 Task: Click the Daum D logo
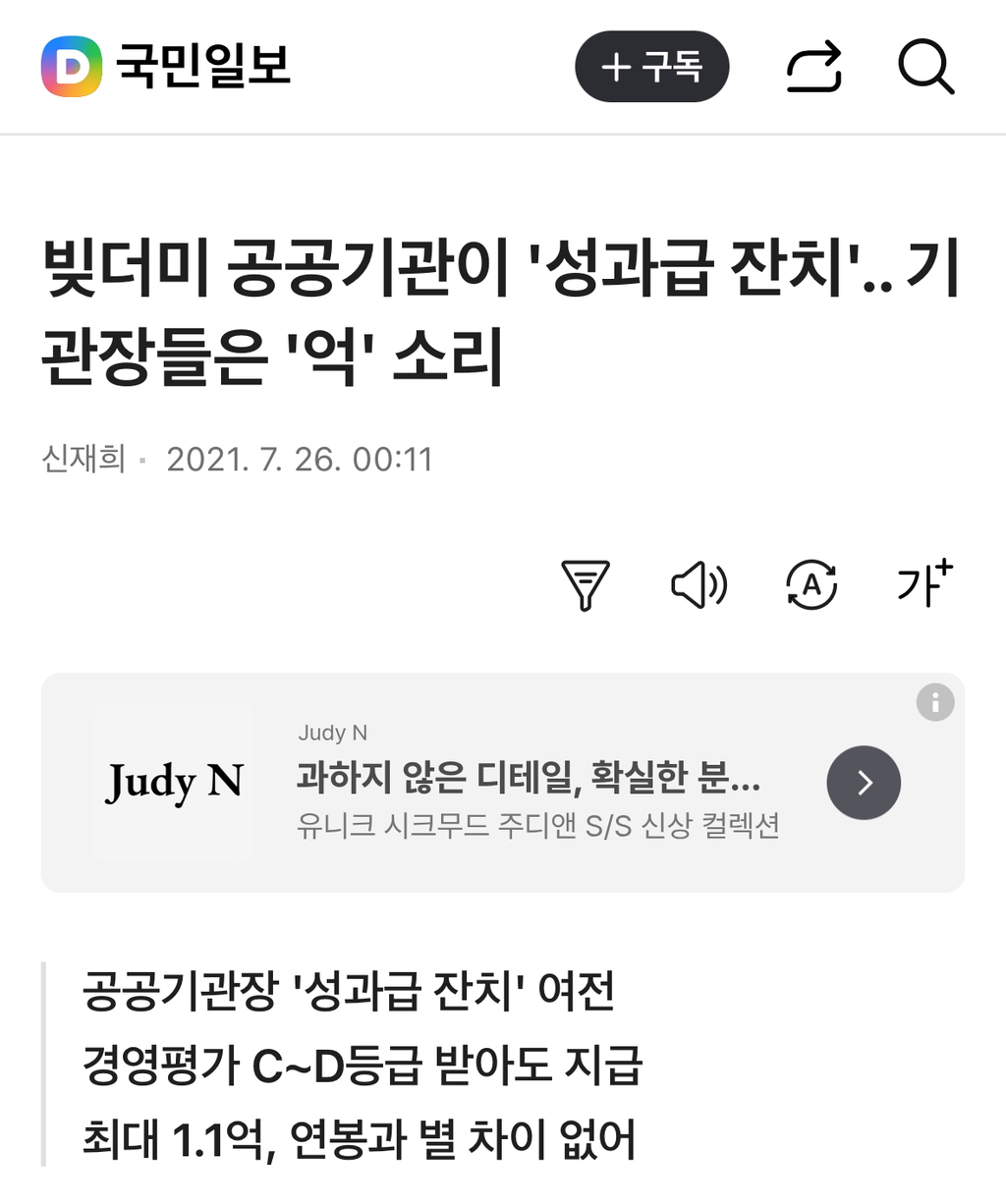69,66
